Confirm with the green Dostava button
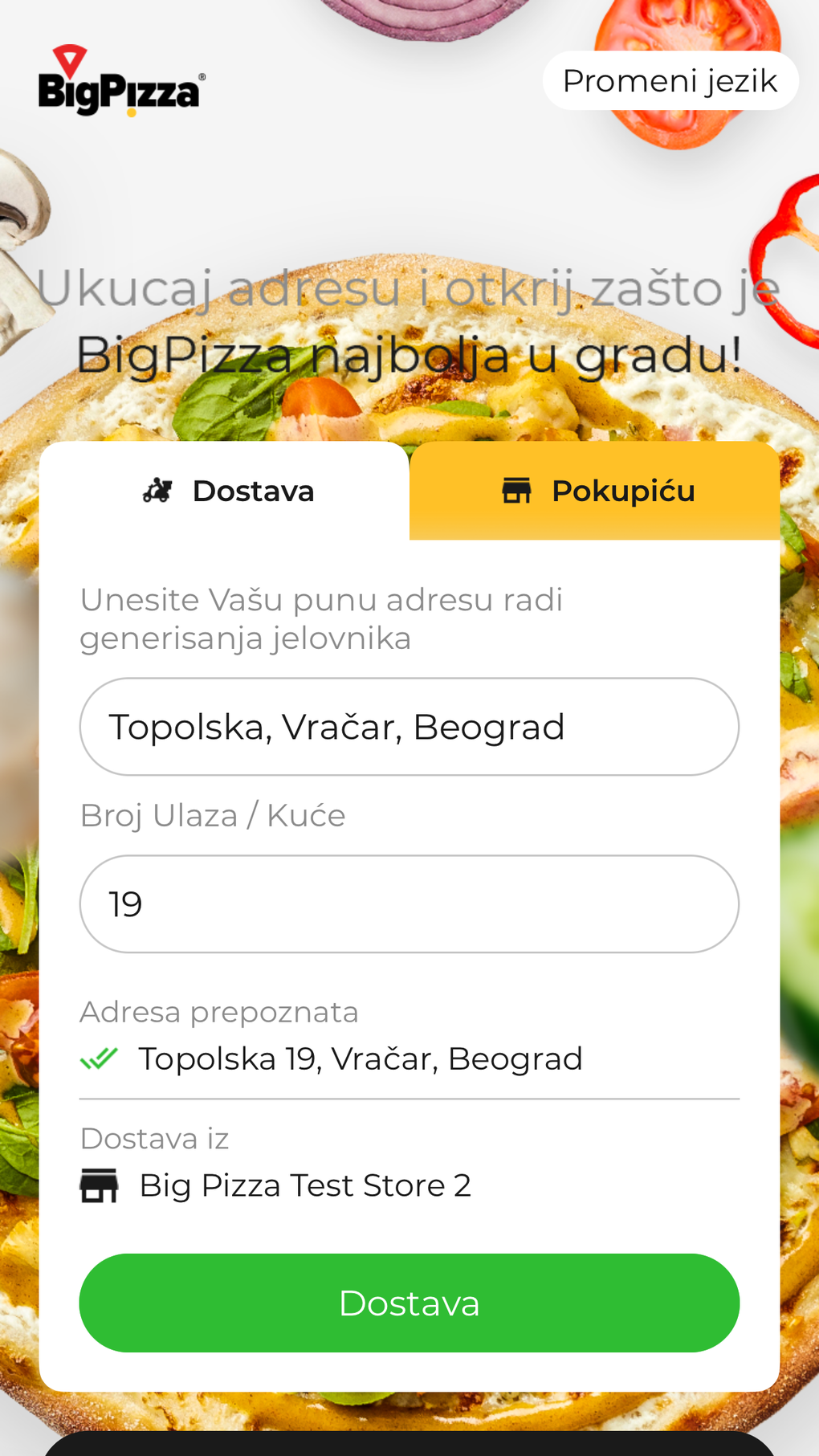 [x=409, y=1303]
